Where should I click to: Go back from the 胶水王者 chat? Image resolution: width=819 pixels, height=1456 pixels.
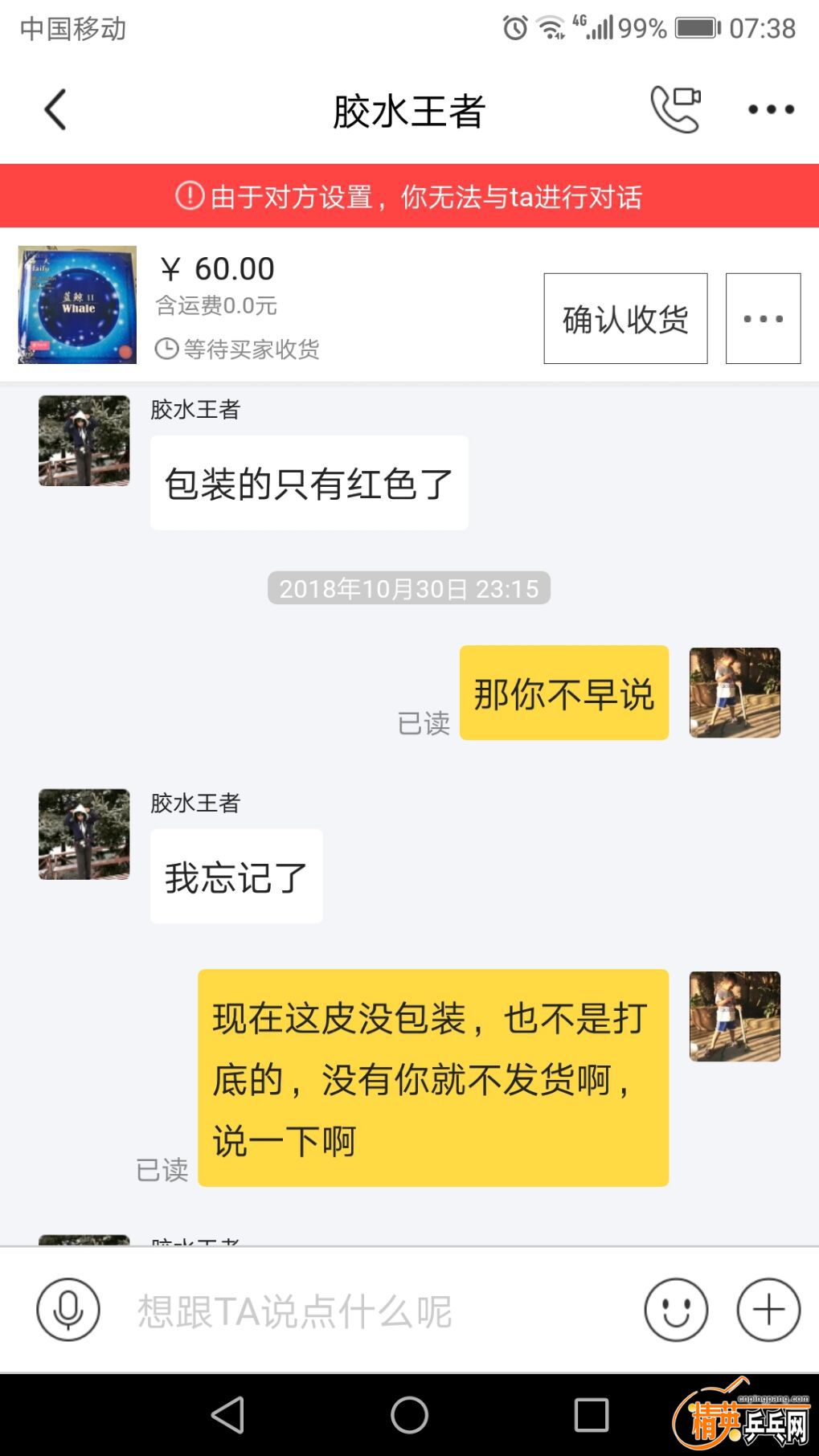[x=55, y=109]
